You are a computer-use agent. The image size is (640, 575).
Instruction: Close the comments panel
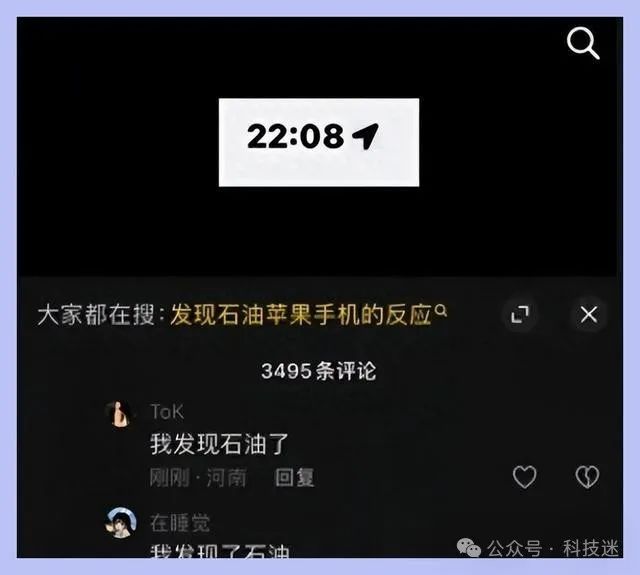pos(589,315)
